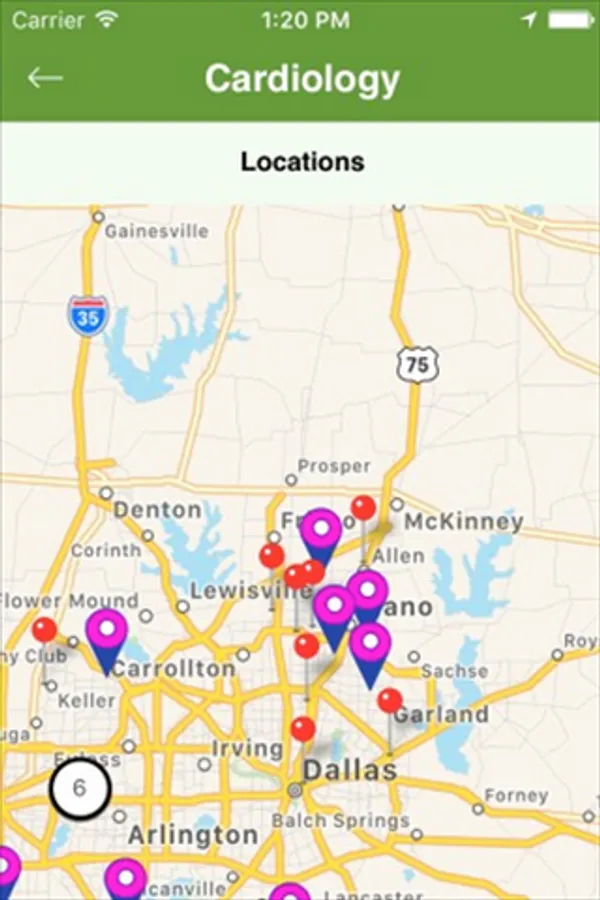This screenshot has height=900, width=600.
Task: Open the red marker just above Dallas
Action: pos(303,729)
